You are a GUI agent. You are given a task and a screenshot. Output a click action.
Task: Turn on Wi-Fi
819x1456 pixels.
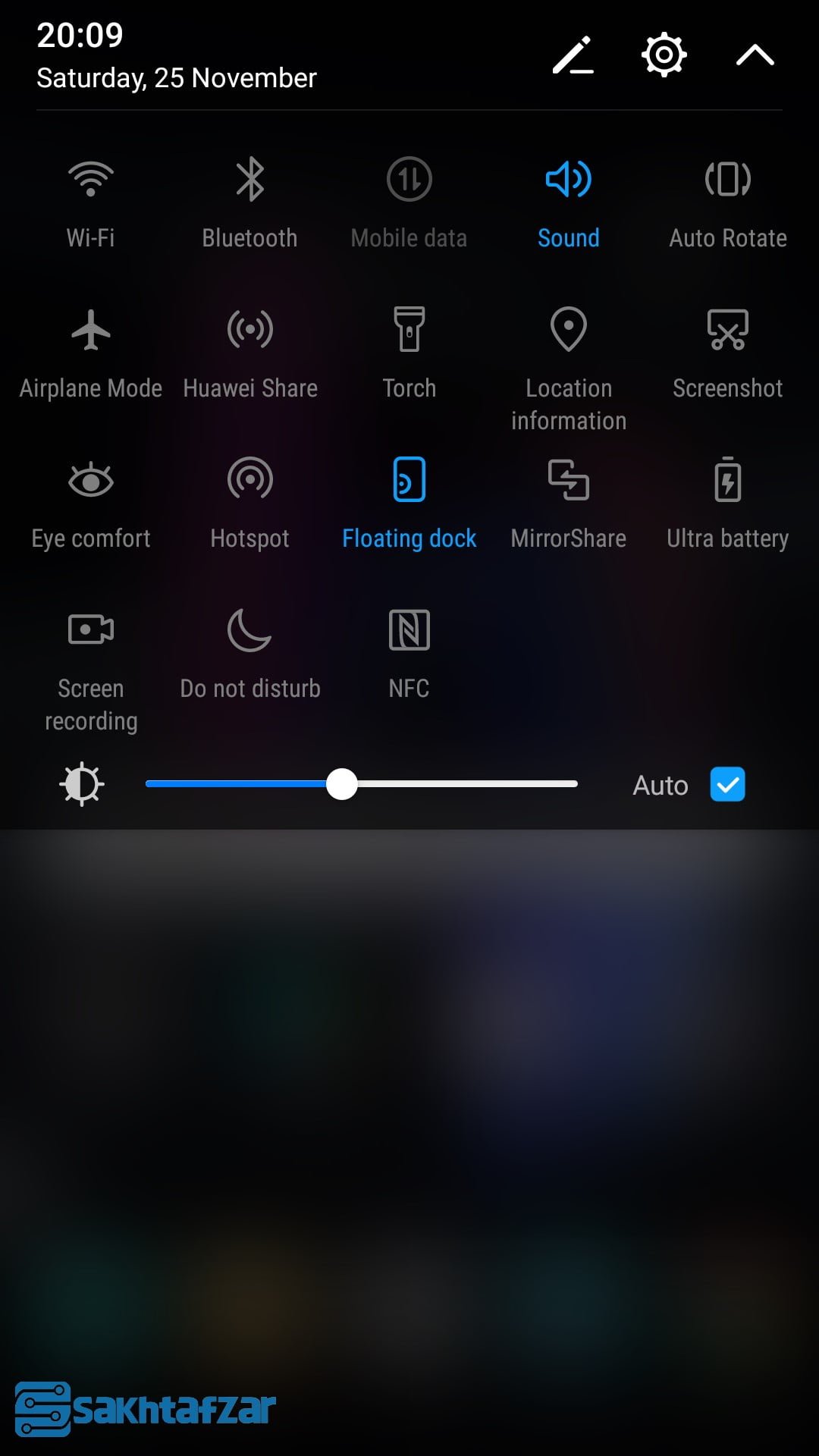point(91,180)
